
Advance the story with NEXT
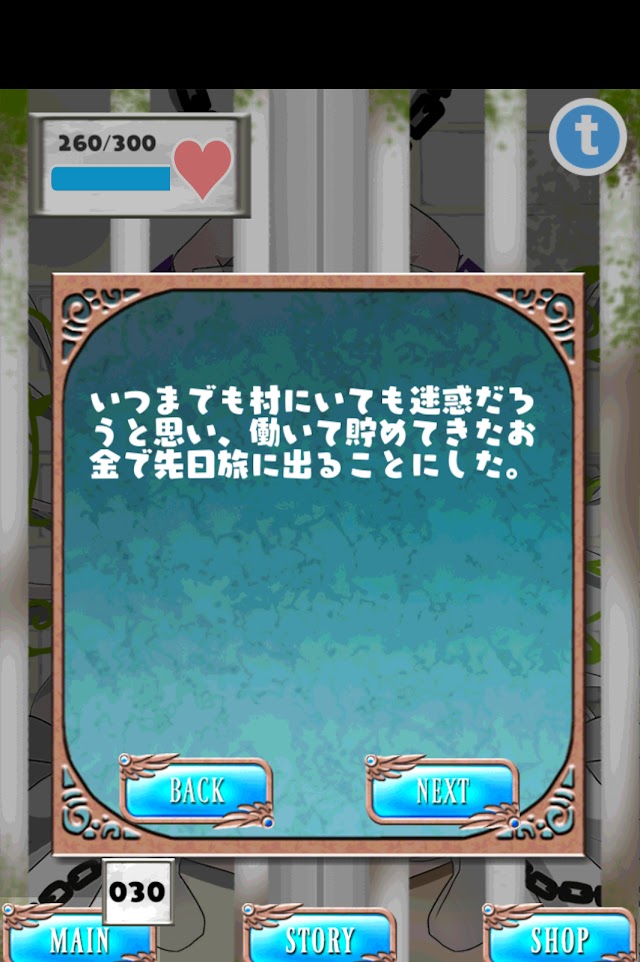pyautogui.click(x=443, y=791)
